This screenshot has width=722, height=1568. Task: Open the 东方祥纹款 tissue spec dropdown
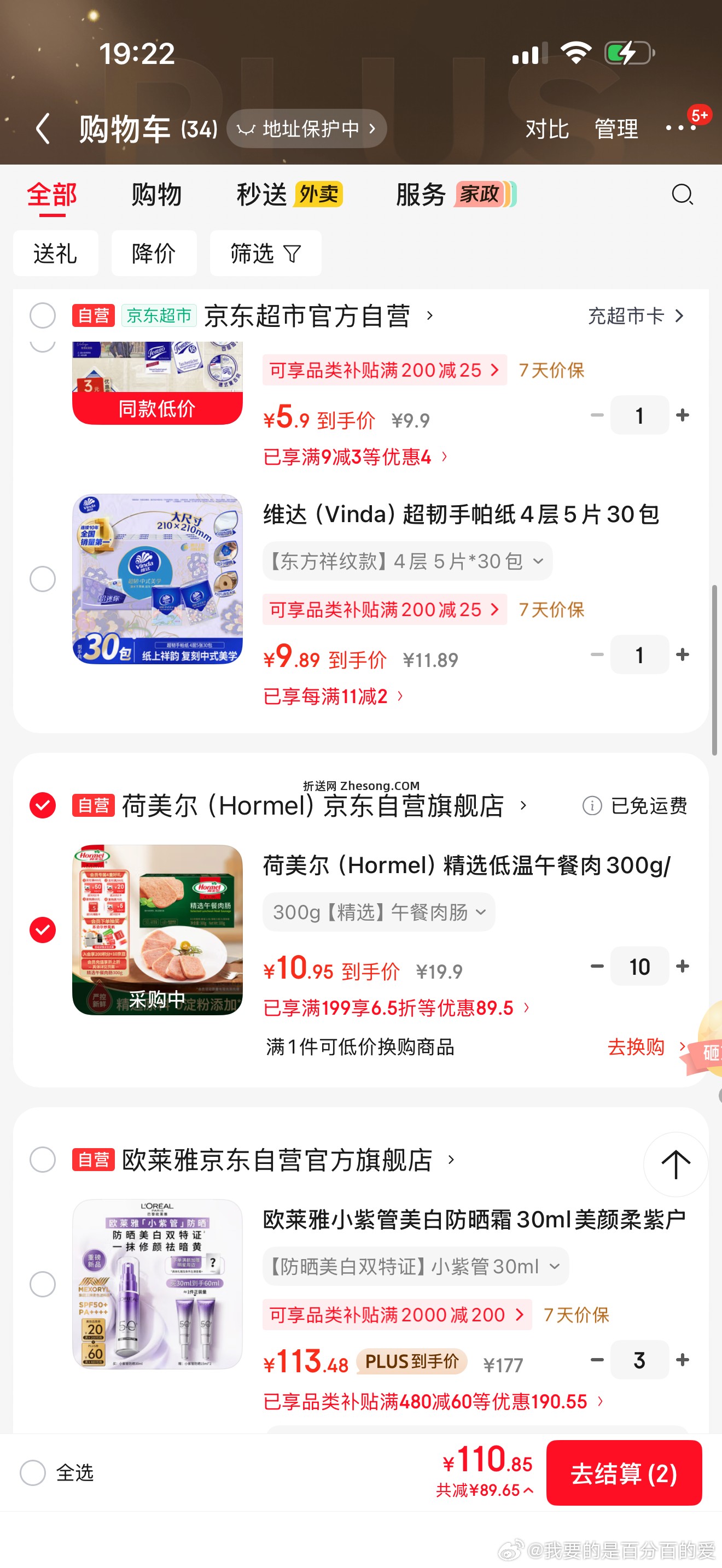click(x=405, y=560)
